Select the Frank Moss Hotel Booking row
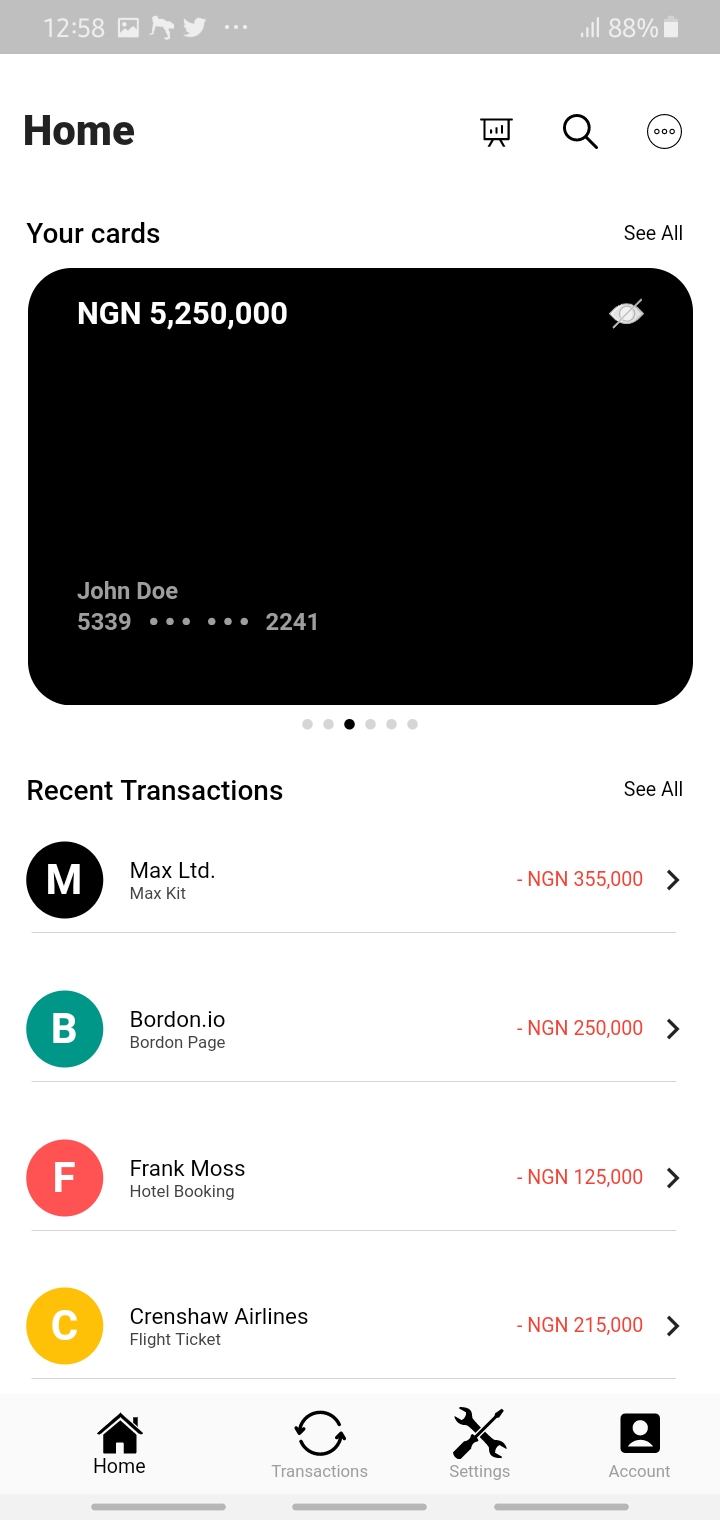The image size is (720, 1520). point(350,1177)
